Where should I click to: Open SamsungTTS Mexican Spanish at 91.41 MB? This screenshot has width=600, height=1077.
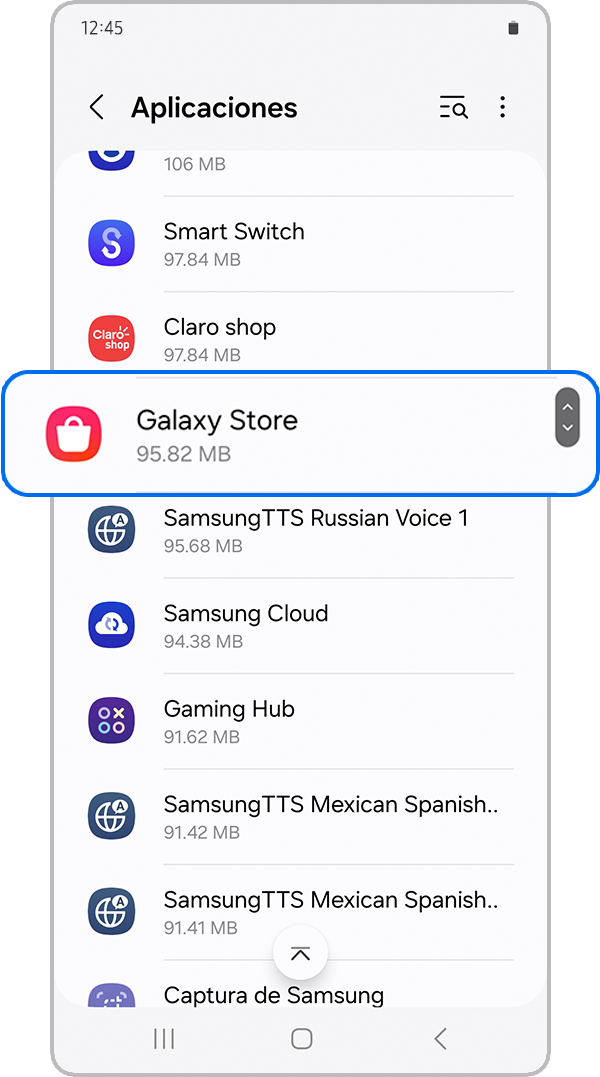[x=300, y=911]
